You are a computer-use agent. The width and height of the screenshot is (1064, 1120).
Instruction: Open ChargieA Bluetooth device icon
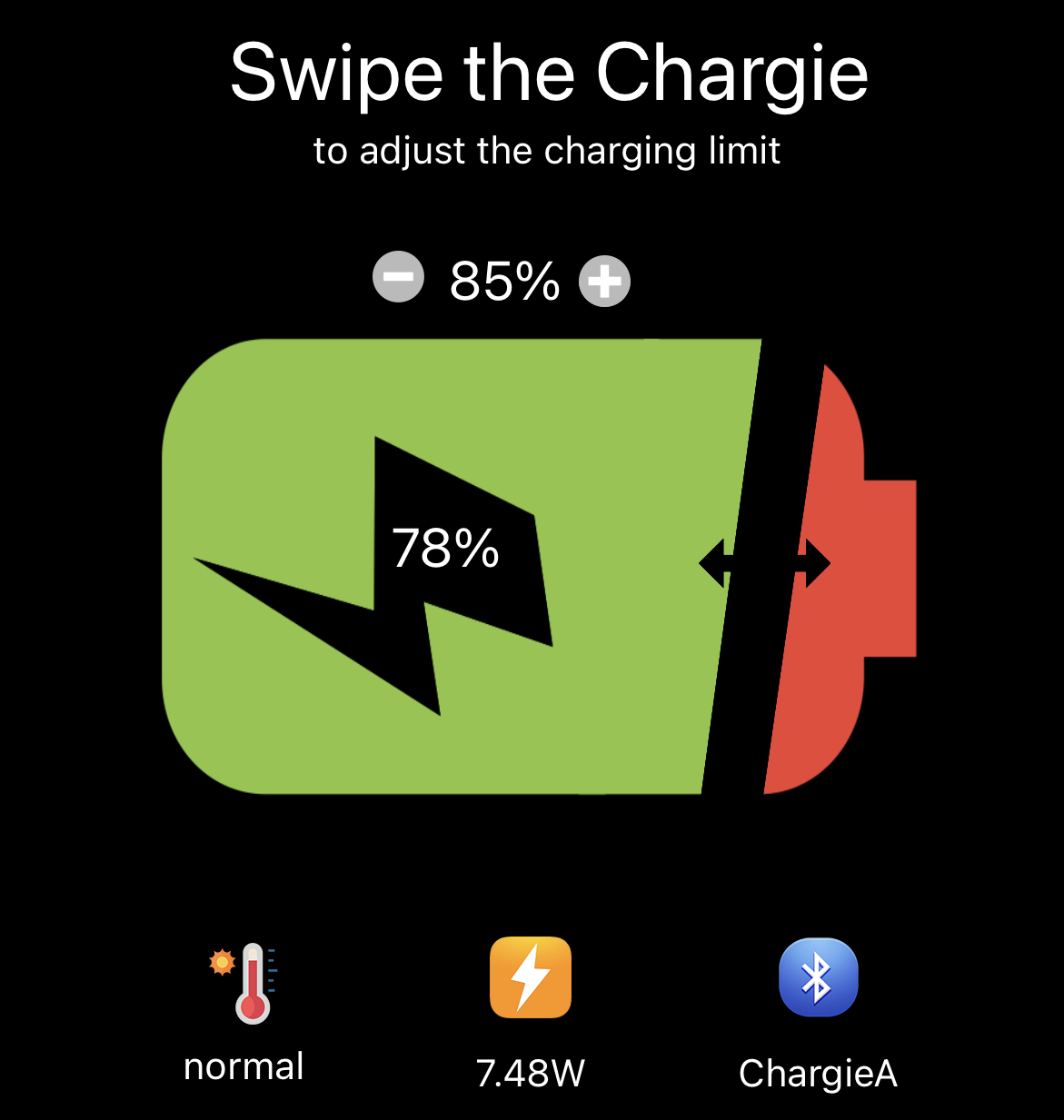[x=818, y=977]
